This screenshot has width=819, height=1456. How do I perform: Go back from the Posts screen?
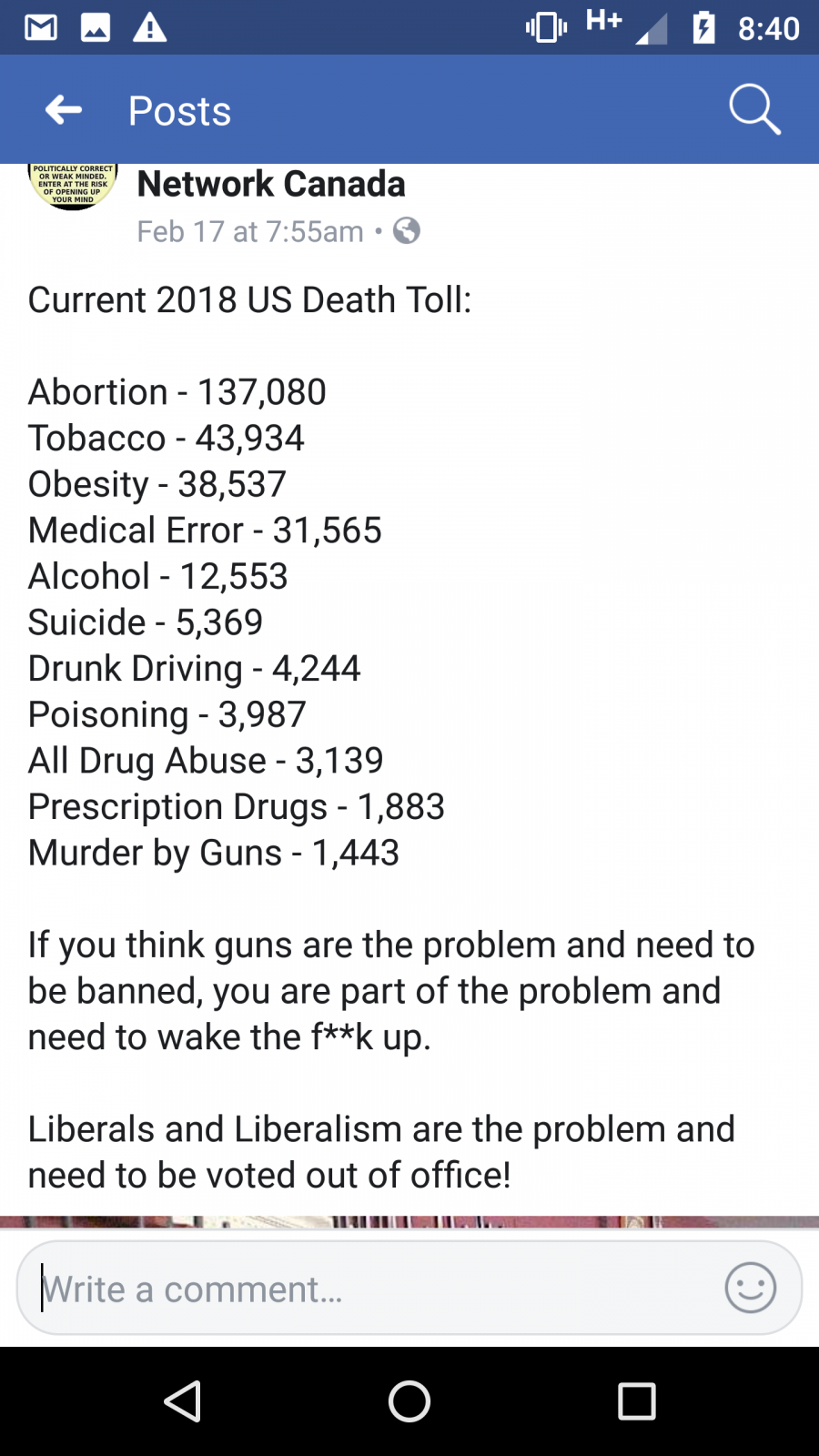[x=64, y=110]
